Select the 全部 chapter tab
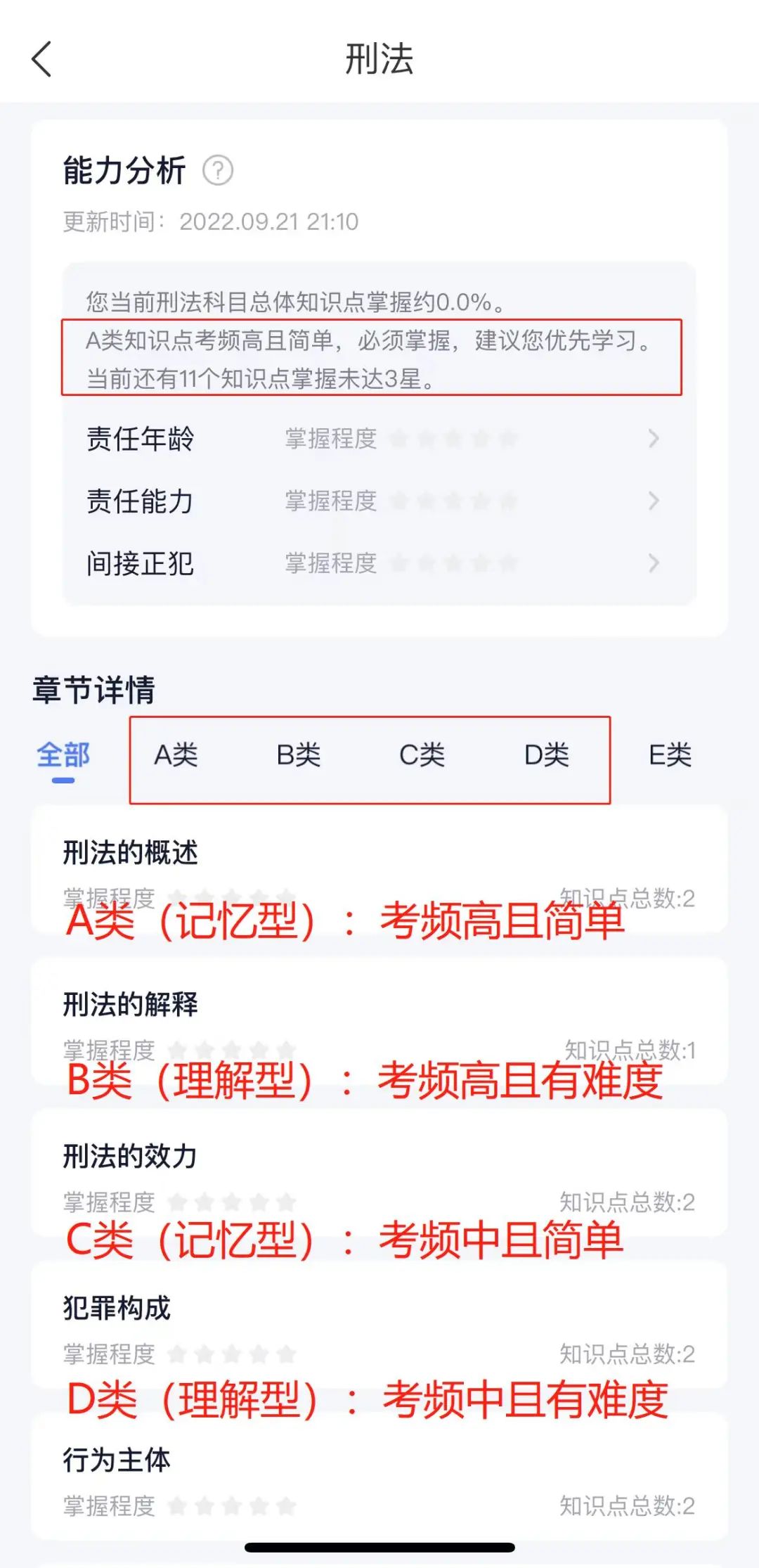The width and height of the screenshot is (759, 1568). (x=63, y=756)
